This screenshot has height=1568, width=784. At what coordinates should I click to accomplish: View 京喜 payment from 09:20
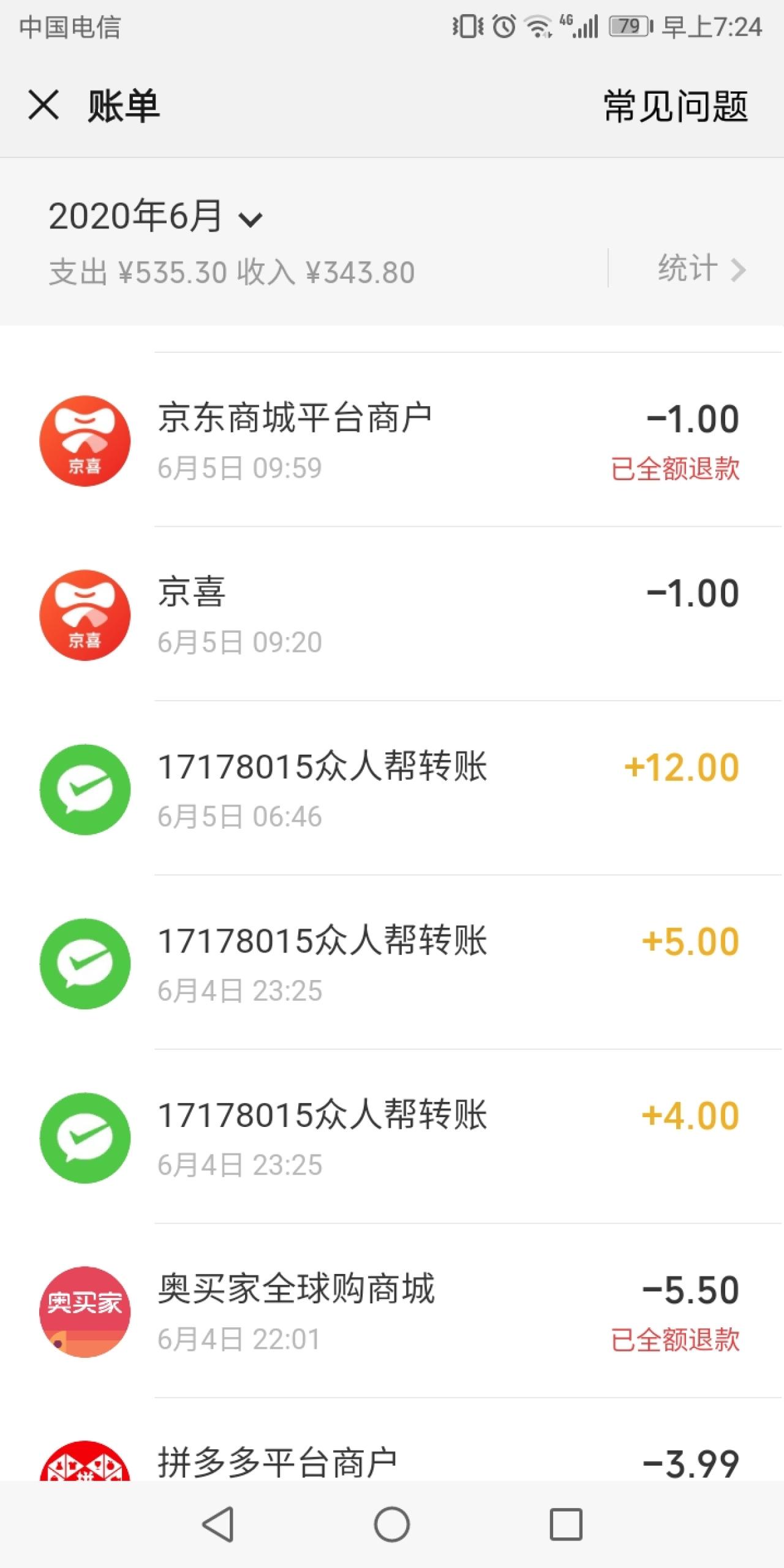[392, 615]
